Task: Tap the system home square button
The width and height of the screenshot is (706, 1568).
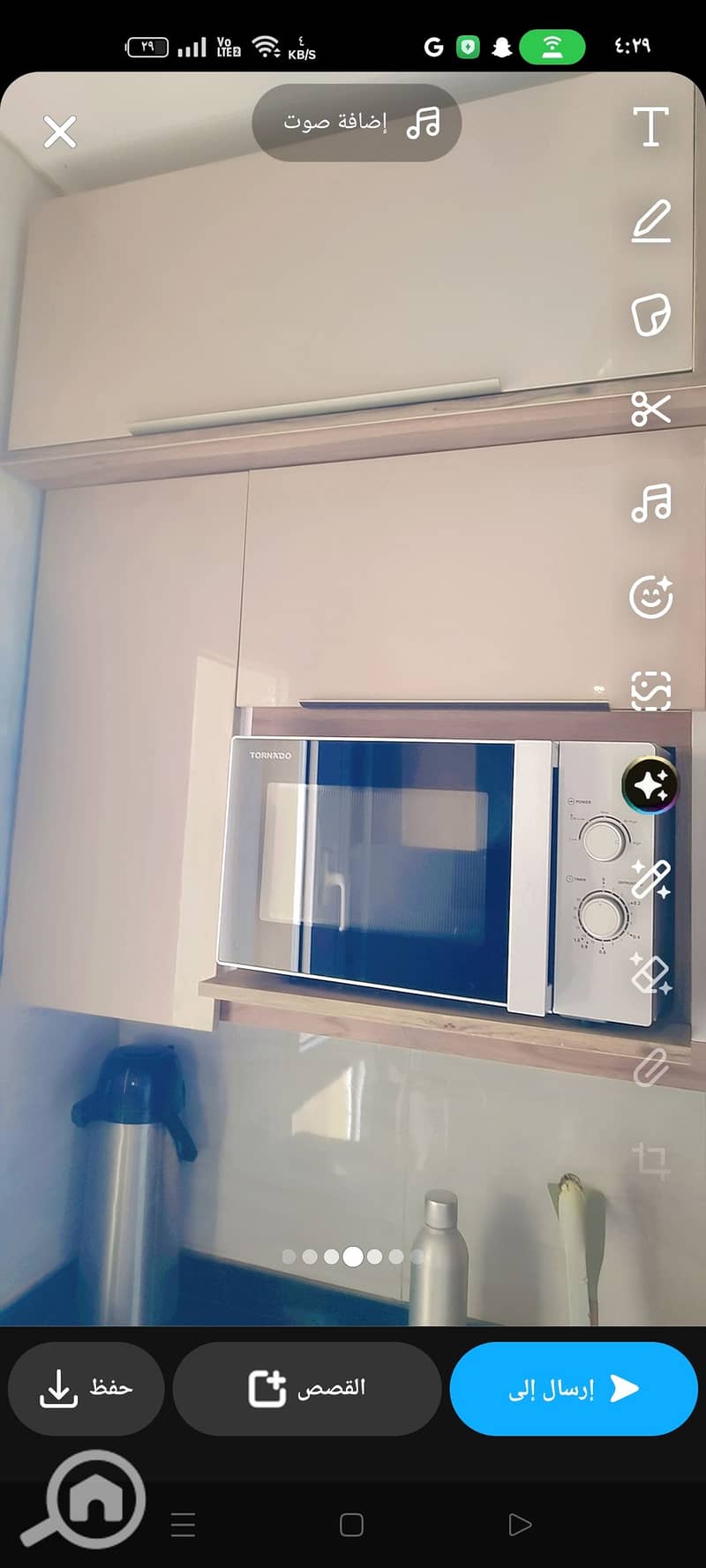Action: point(351,1525)
